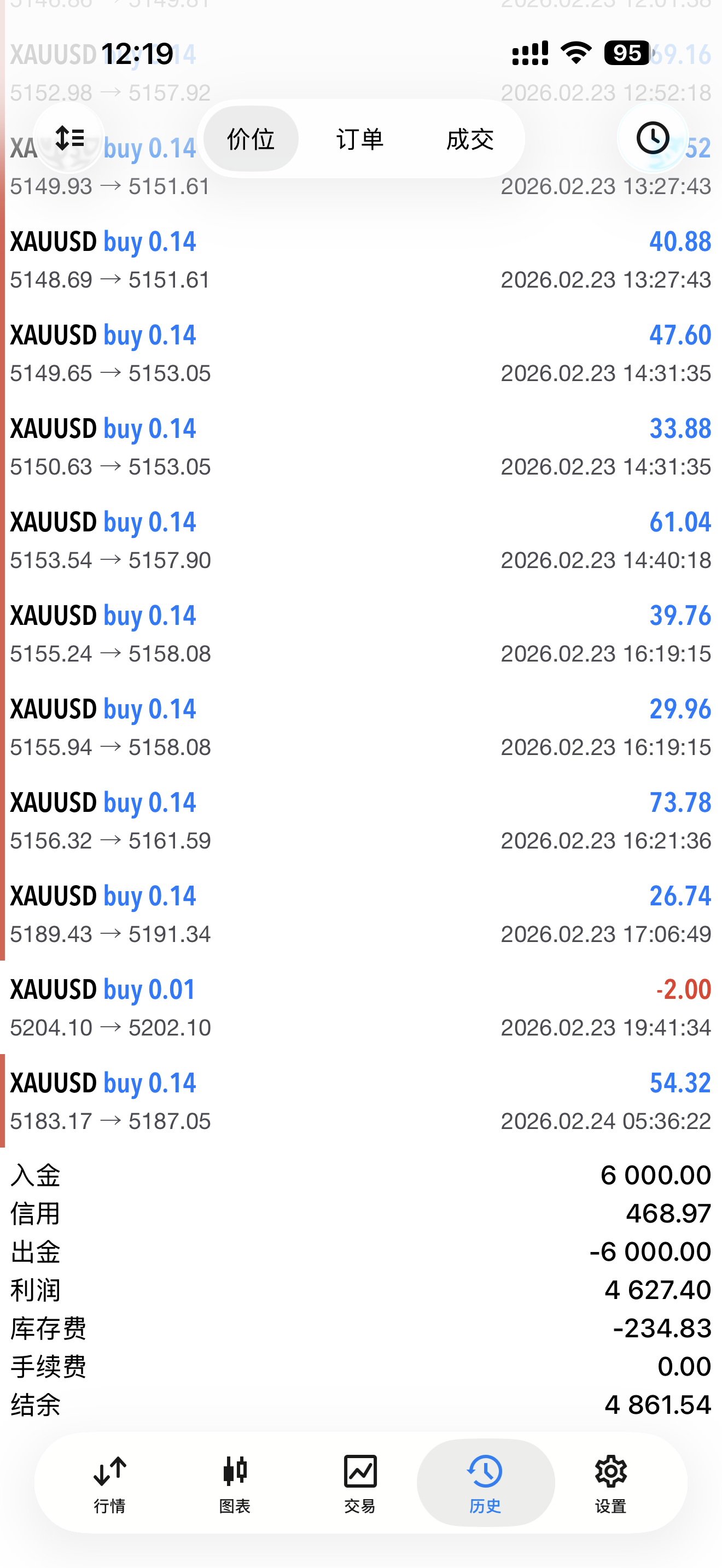Select the 价位 segment
The width and height of the screenshot is (722, 1568).
click(x=251, y=139)
